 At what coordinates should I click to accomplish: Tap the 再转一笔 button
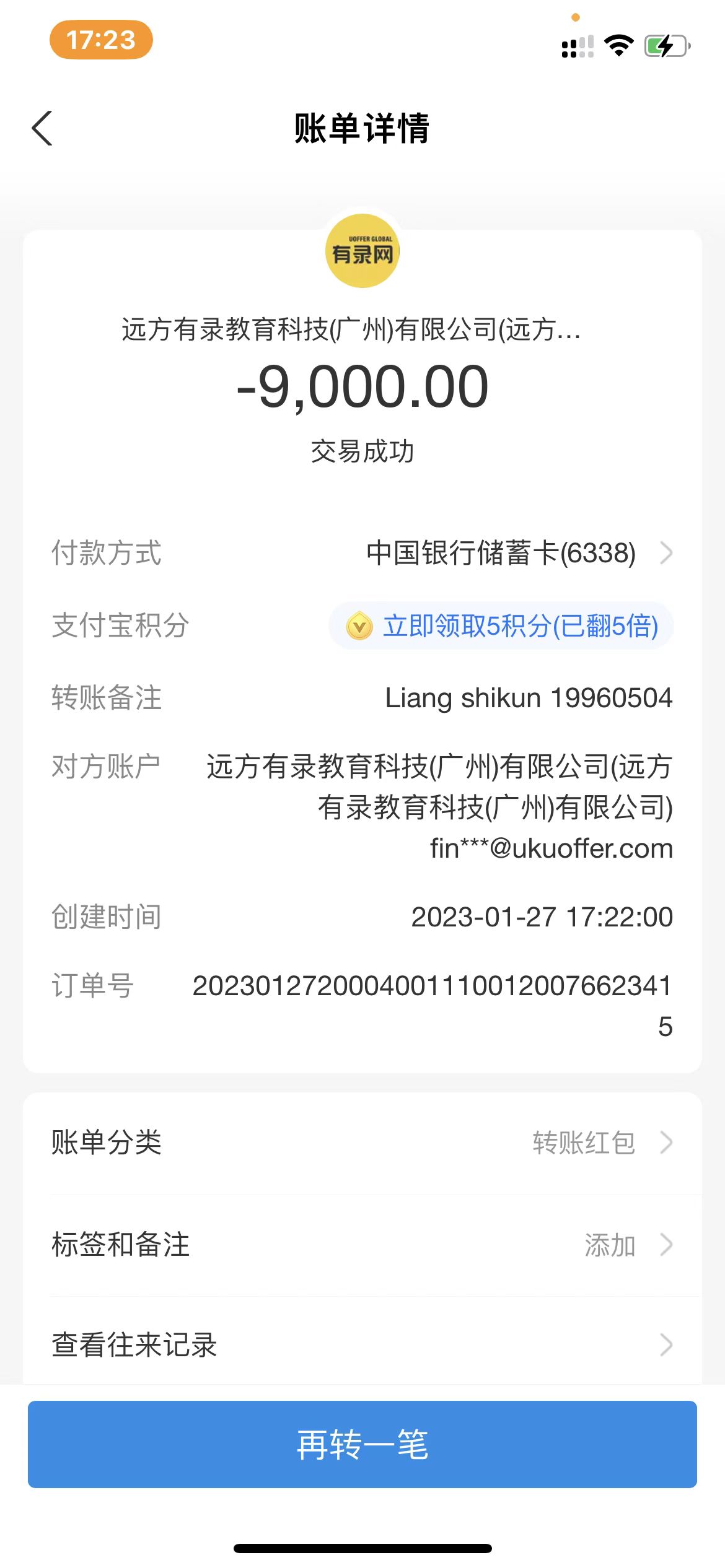[x=362, y=1445]
